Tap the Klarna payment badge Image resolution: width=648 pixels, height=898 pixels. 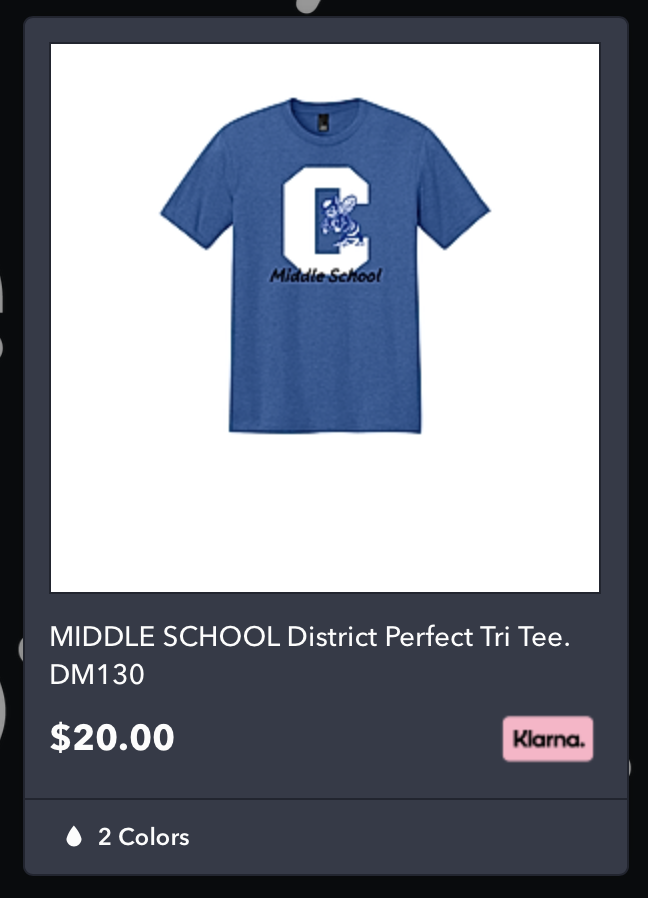click(547, 740)
